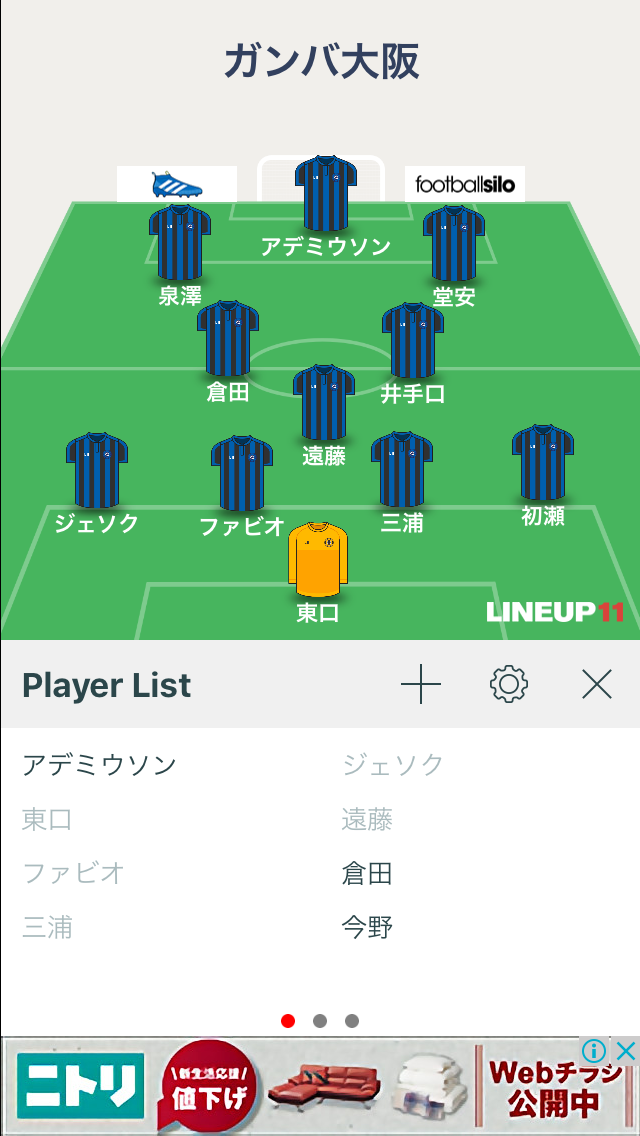Open Player List settings gear
This screenshot has width=640, height=1136.
(x=509, y=685)
